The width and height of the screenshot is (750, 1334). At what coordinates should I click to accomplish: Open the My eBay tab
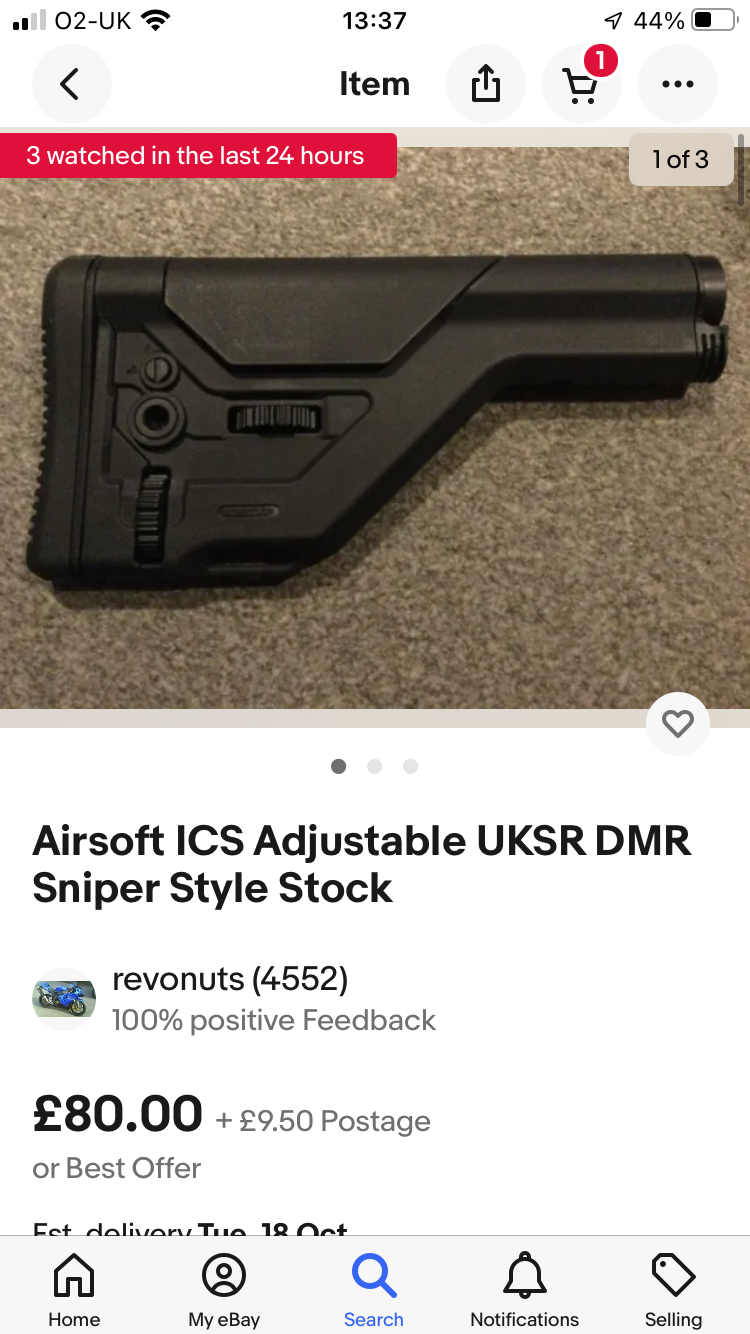point(224,1290)
